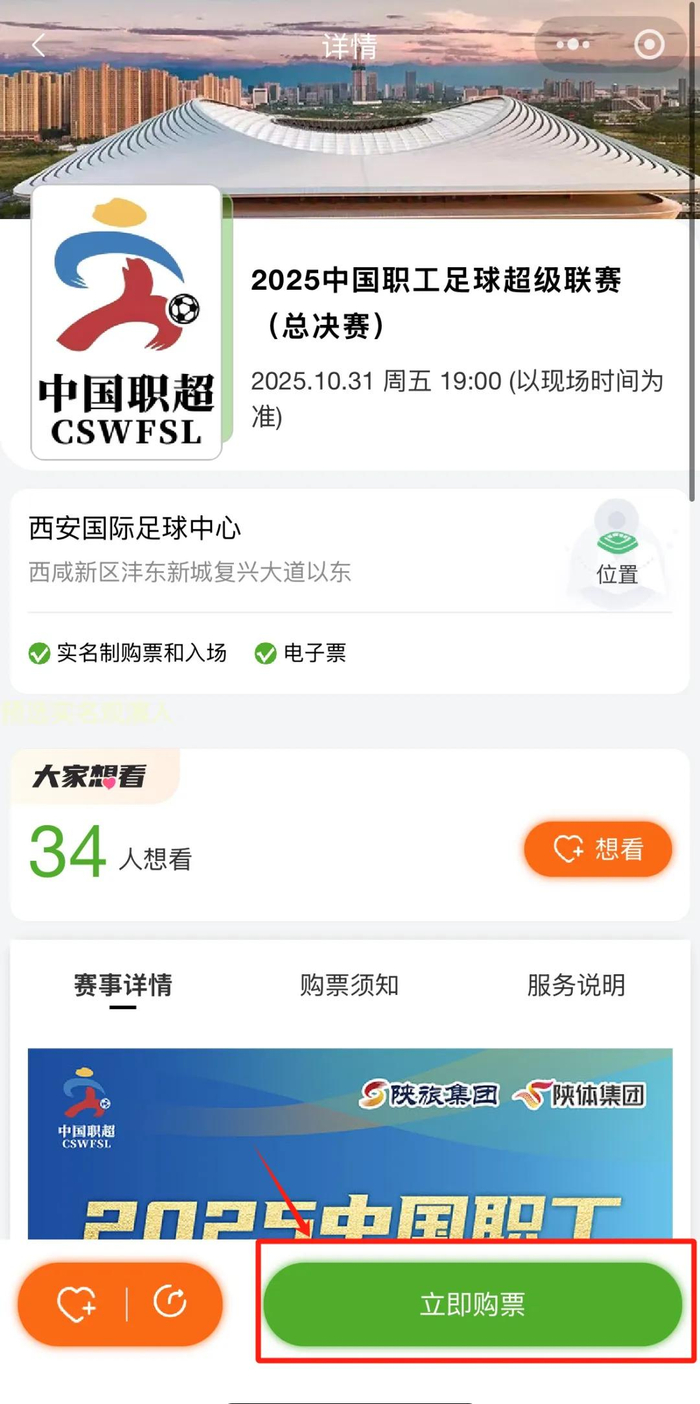Open the 服务说明 tab
This screenshot has width=700, height=1404.
(x=576, y=985)
